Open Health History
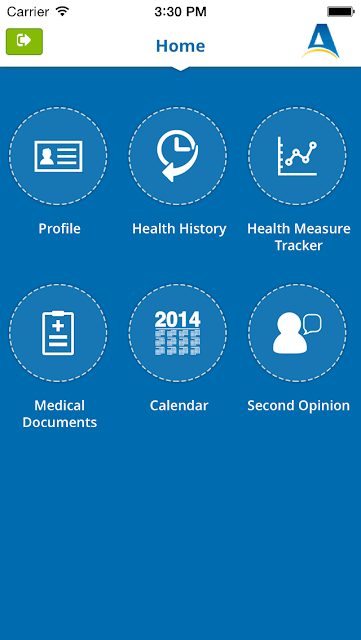 [178, 156]
